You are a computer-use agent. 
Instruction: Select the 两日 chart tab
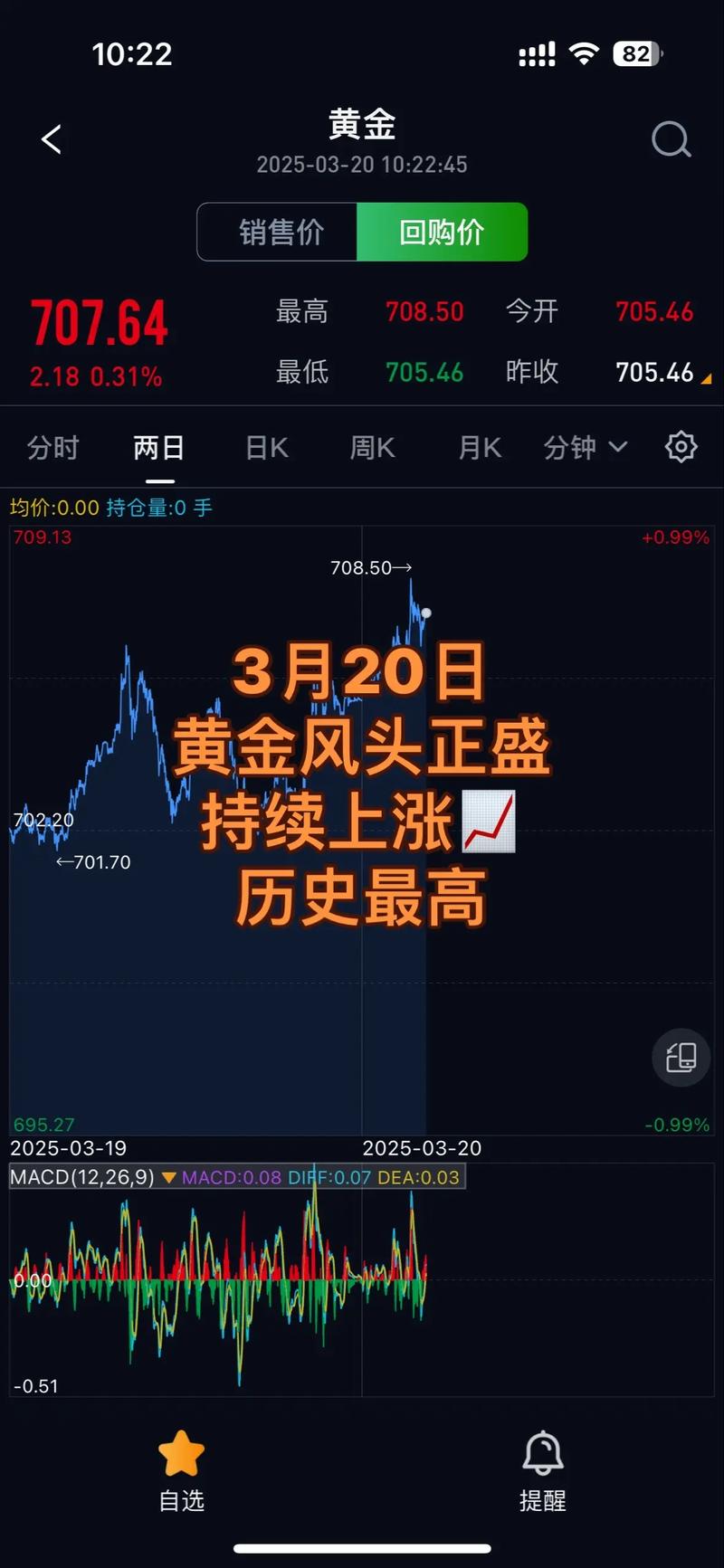(159, 448)
